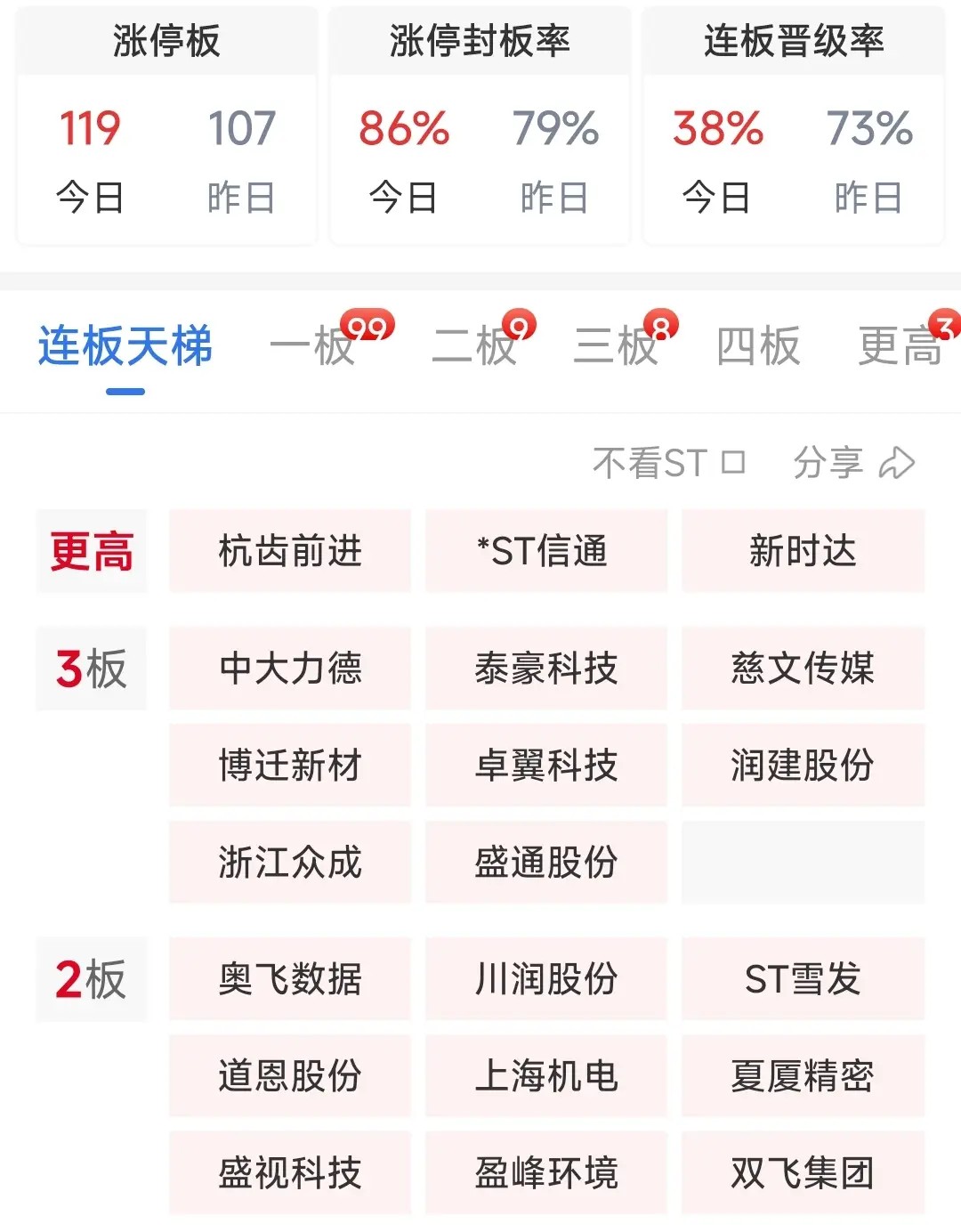Switch to the 三板 tab
Viewport: 961px width, 1232px height.
[616, 346]
